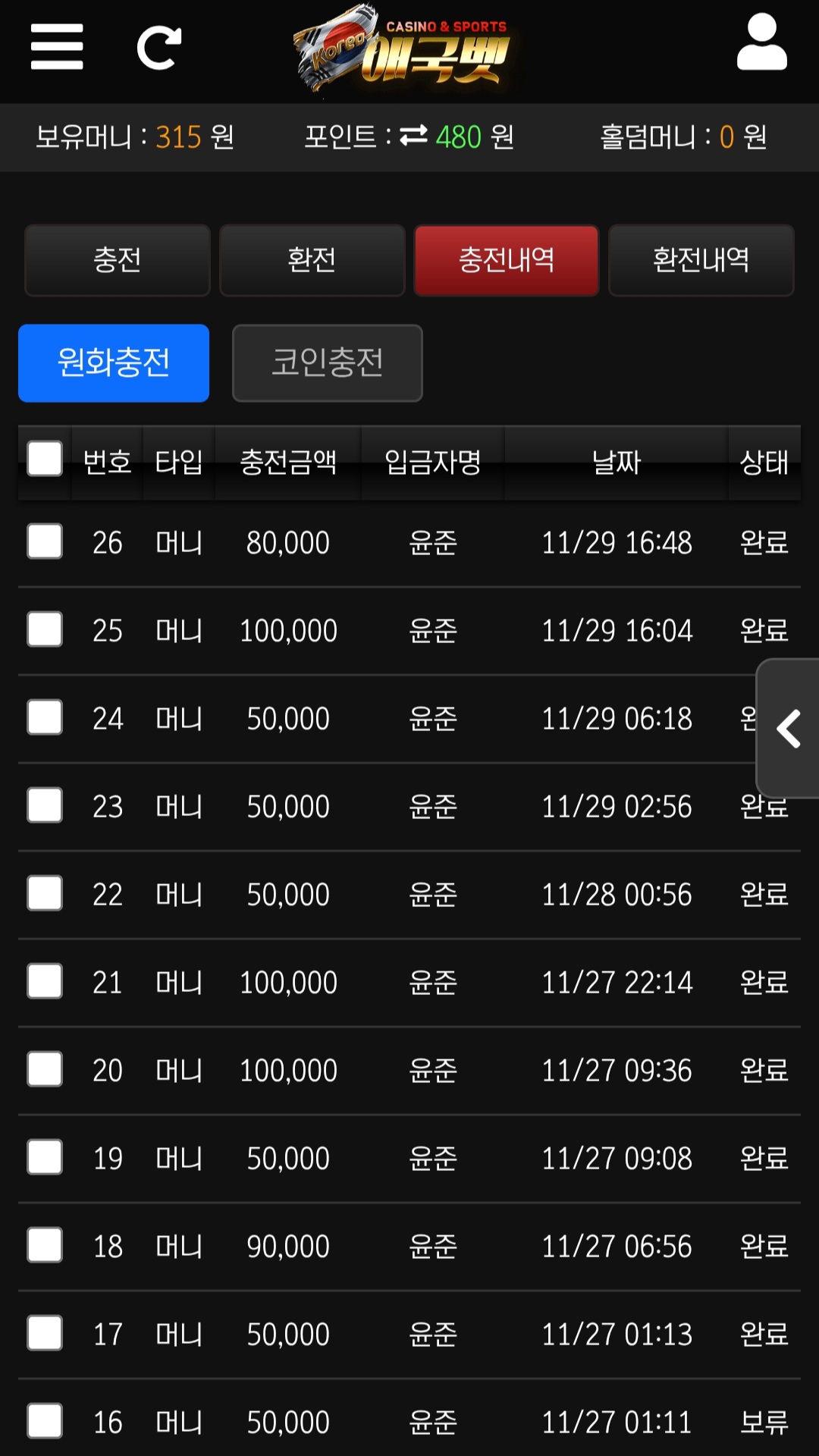Check the box for row number 25

[x=45, y=630]
